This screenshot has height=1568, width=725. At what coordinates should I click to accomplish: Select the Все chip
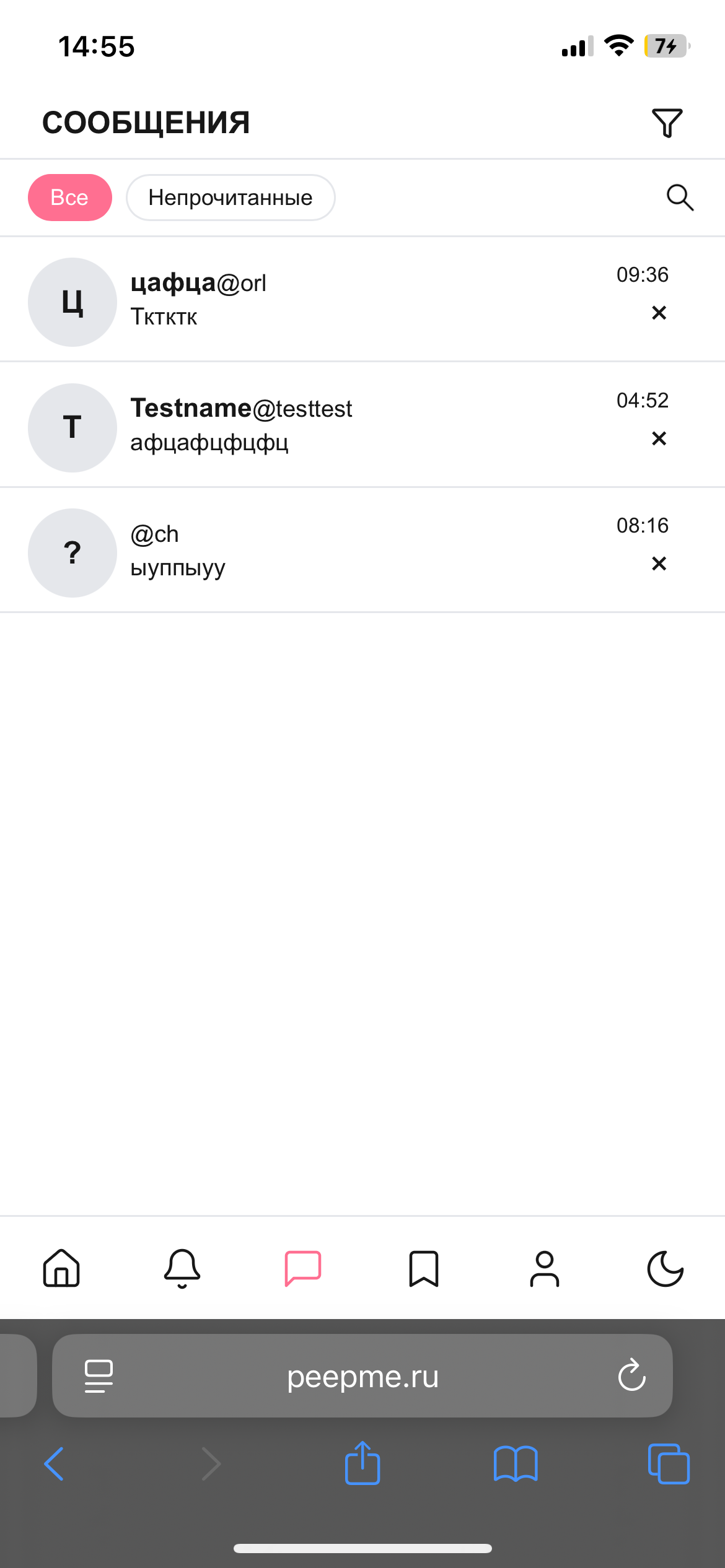click(x=70, y=198)
